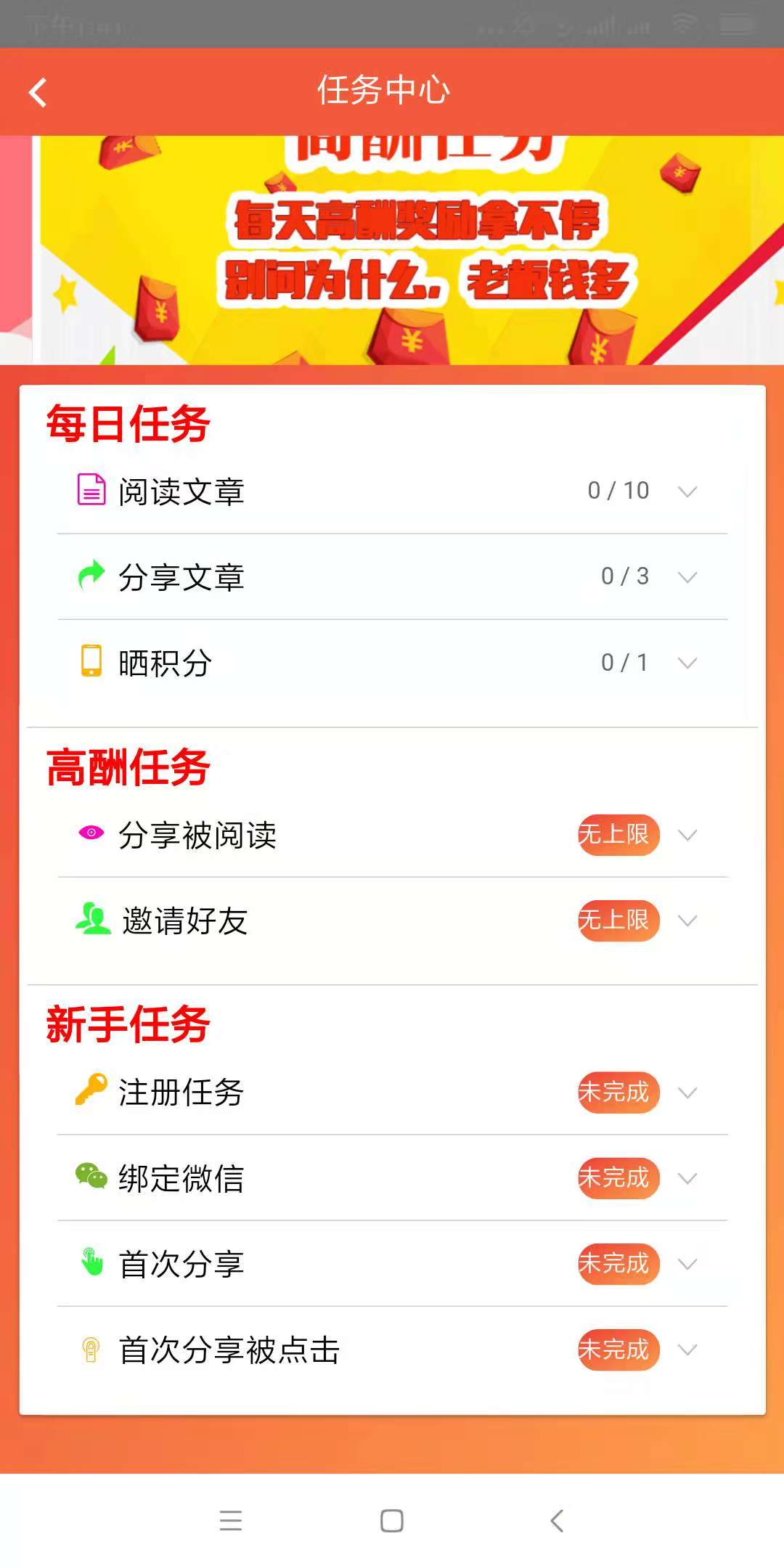Viewport: 784px width, 1568px height.
Task: Expand the 绑定微信 task
Action: 392,1178
